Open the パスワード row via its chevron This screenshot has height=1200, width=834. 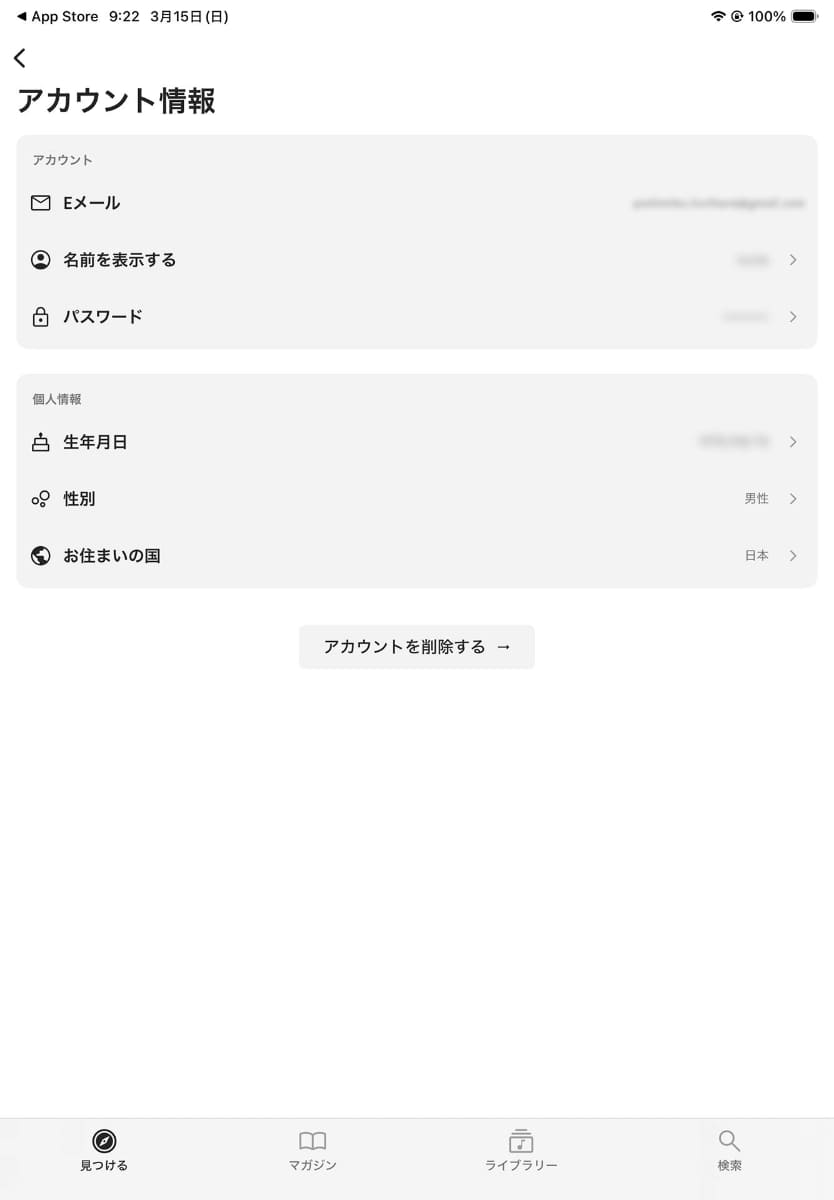[x=793, y=316]
